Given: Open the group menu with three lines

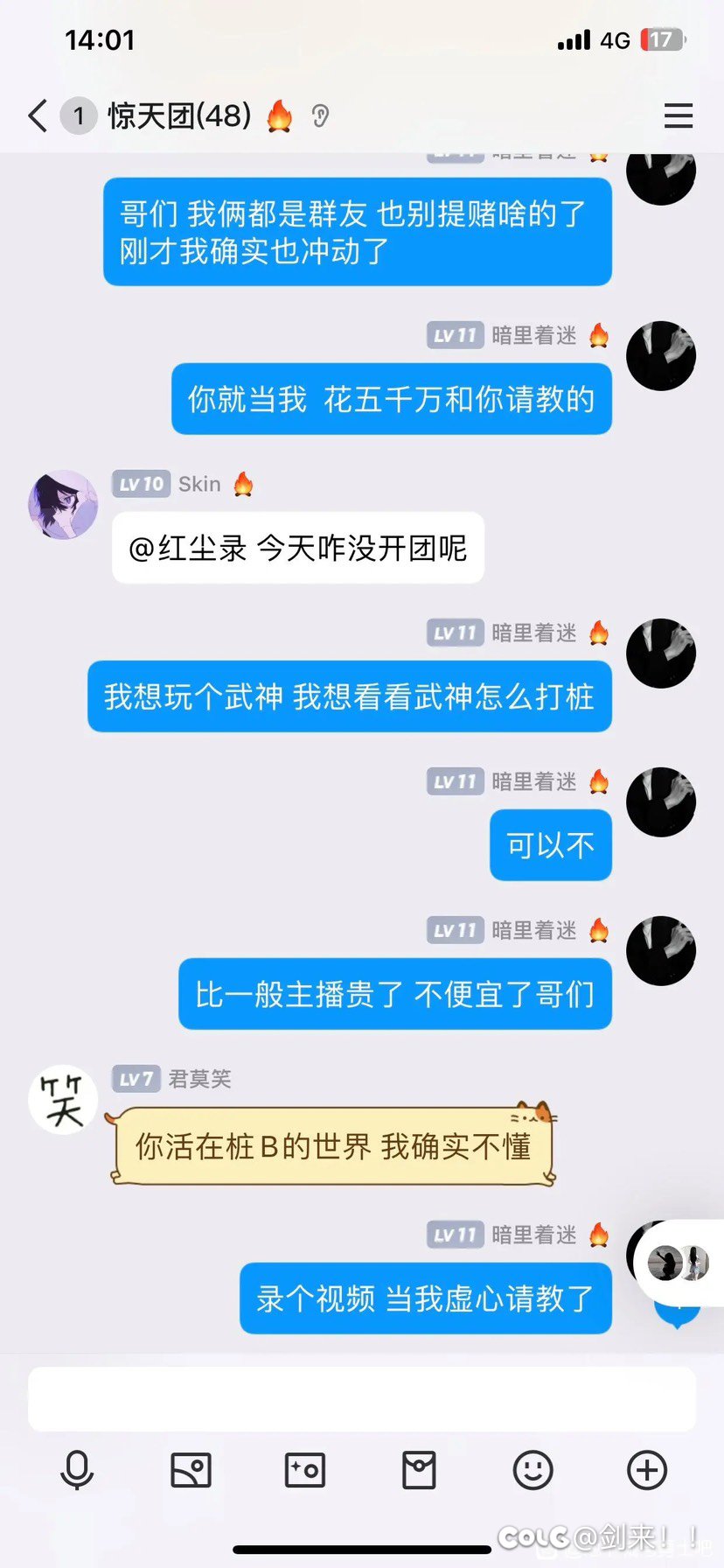Looking at the screenshot, I should coord(679,115).
